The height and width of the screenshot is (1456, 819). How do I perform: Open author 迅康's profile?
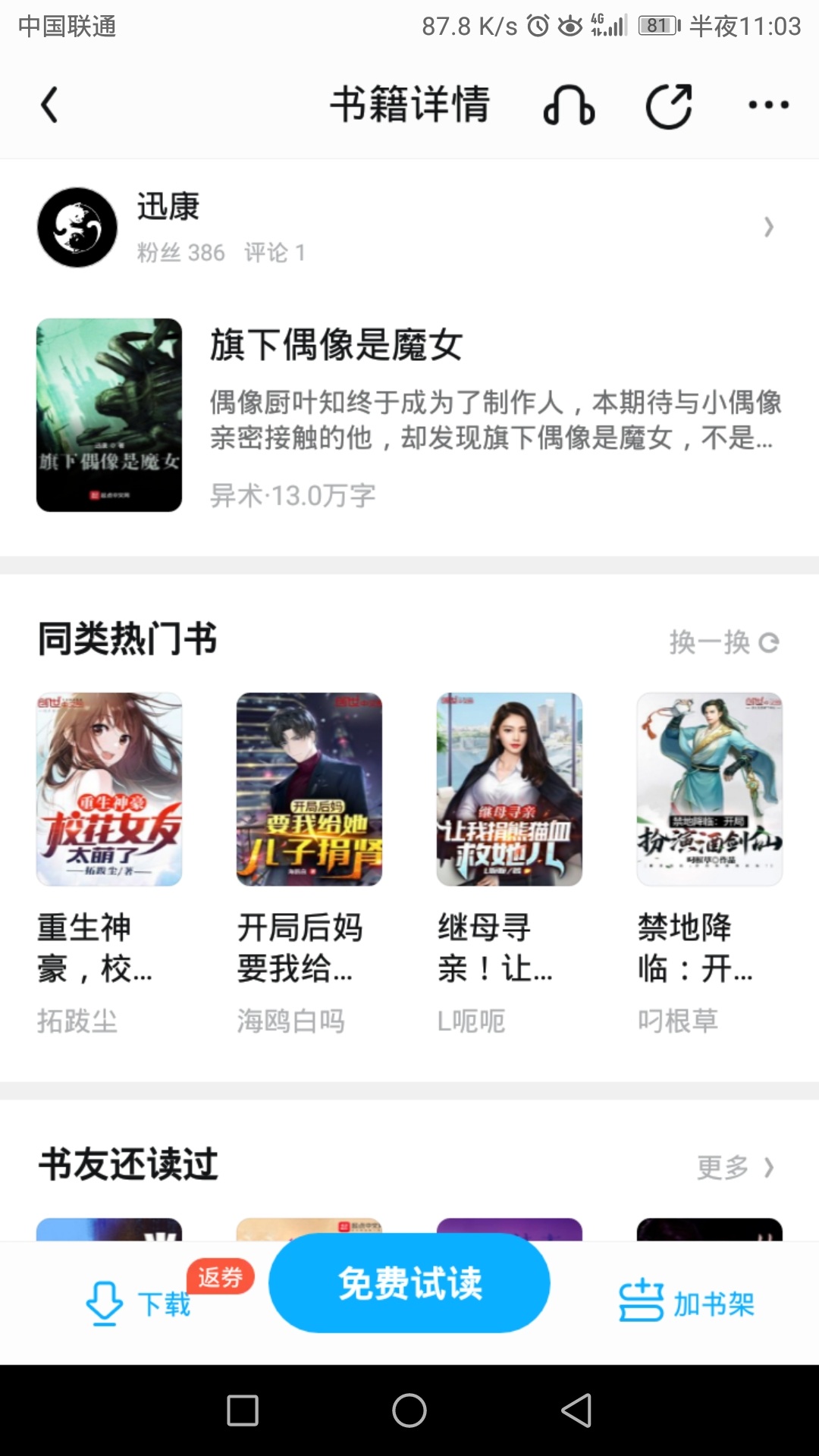409,227
